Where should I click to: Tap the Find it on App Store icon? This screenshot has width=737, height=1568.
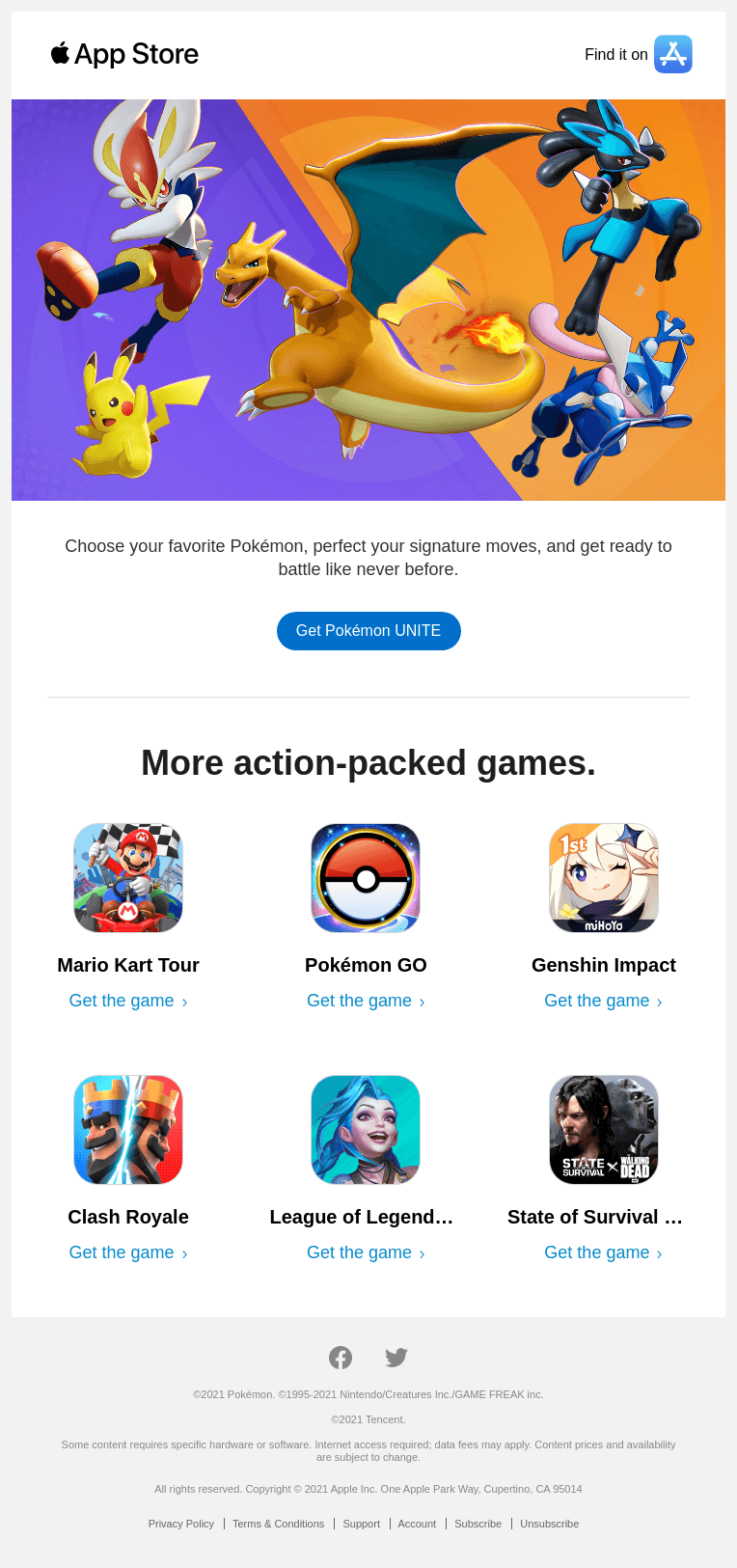click(672, 54)
